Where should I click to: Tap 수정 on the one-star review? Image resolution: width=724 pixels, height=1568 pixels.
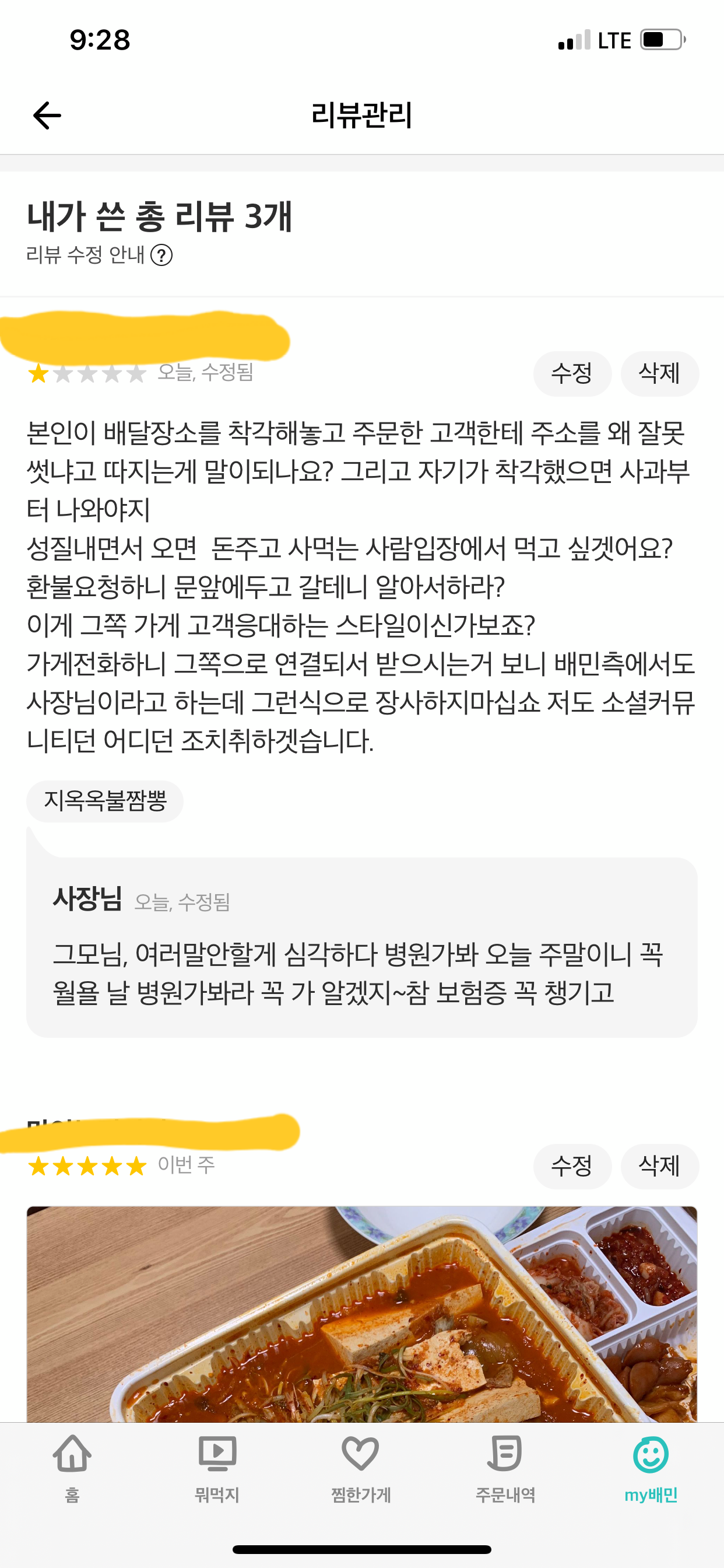click(572, 373)
